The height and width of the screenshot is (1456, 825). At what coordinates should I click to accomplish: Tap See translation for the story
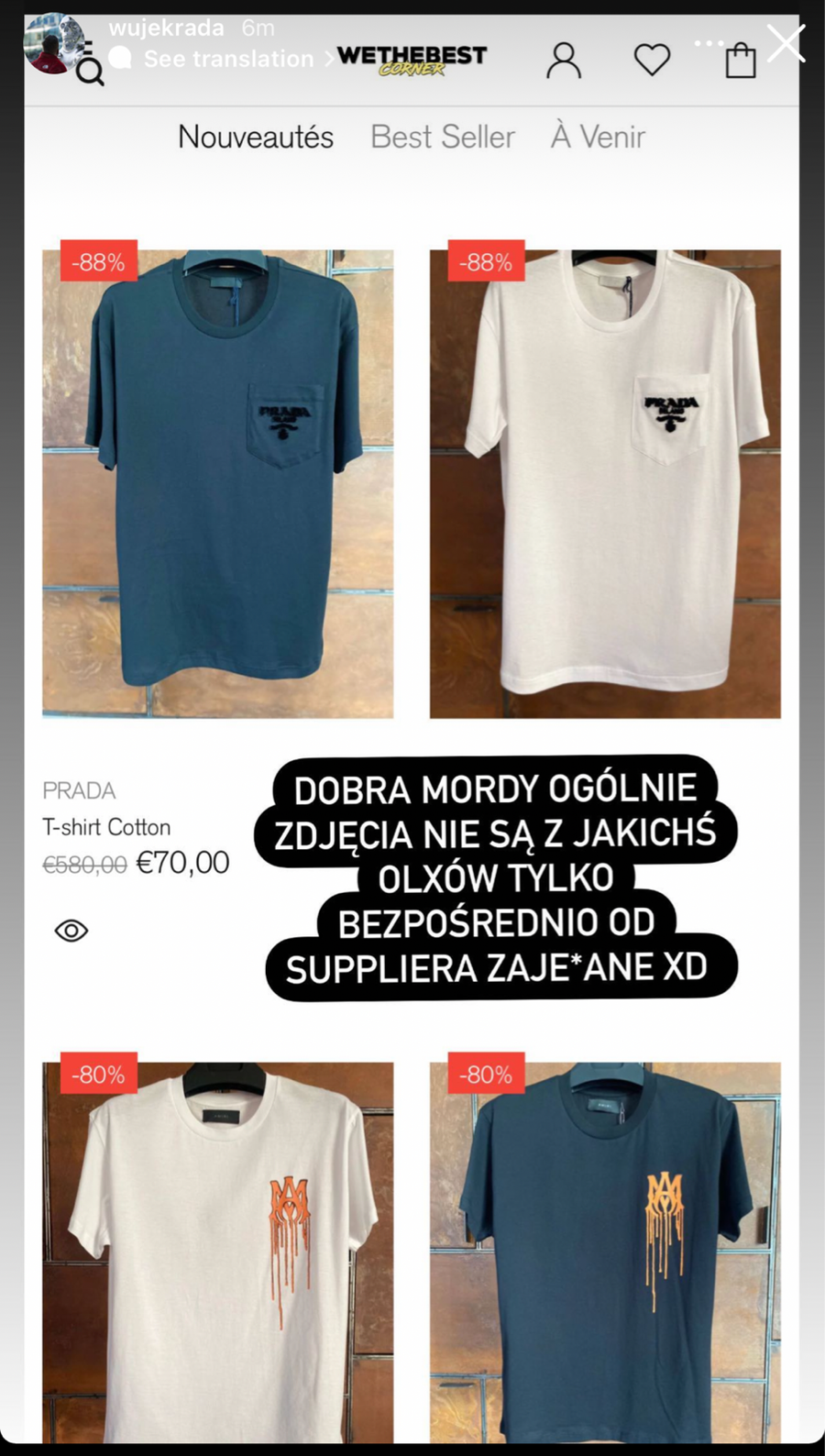[x=227, y=59]
